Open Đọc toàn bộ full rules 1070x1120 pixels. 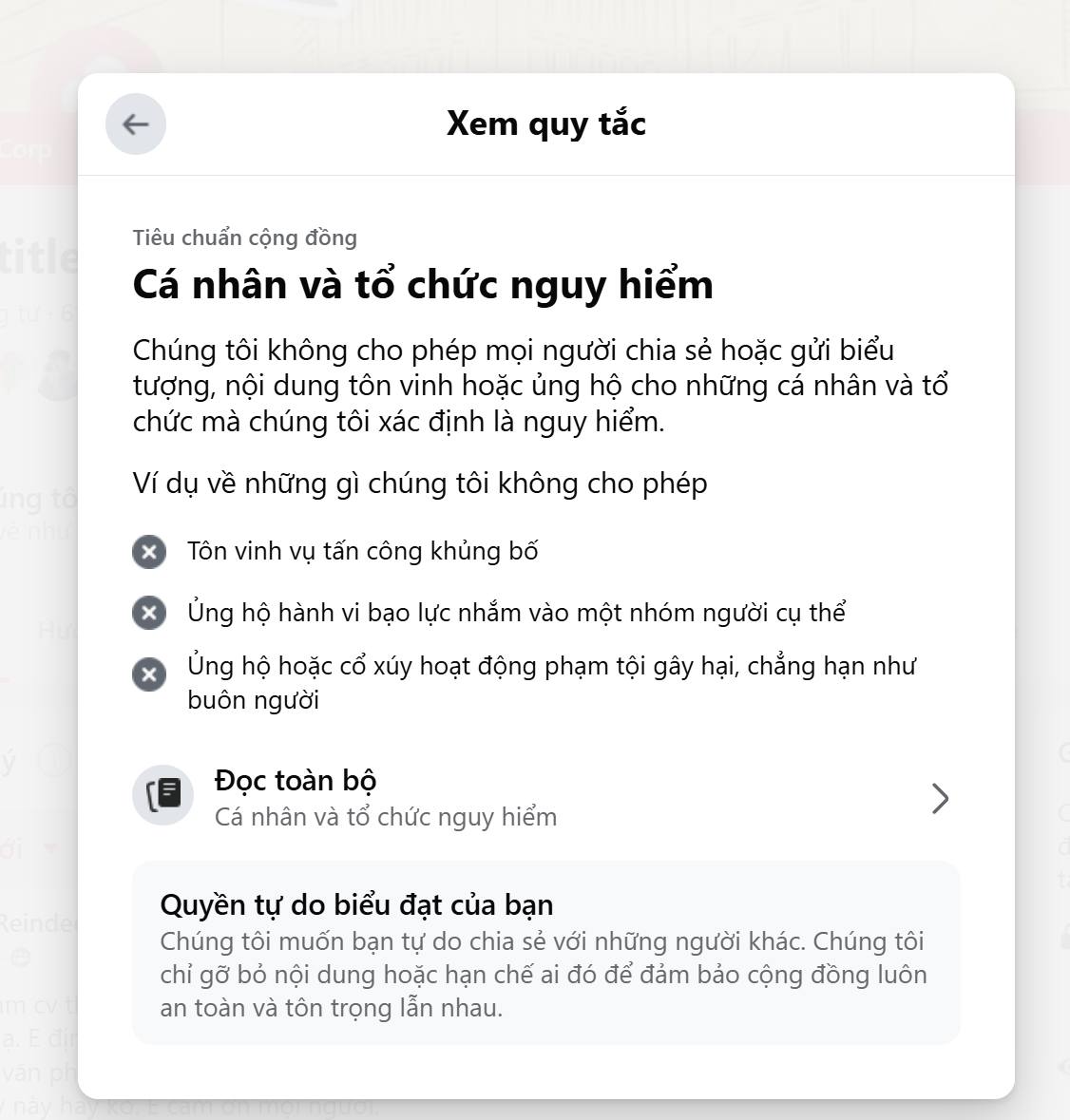coord(545,797)
